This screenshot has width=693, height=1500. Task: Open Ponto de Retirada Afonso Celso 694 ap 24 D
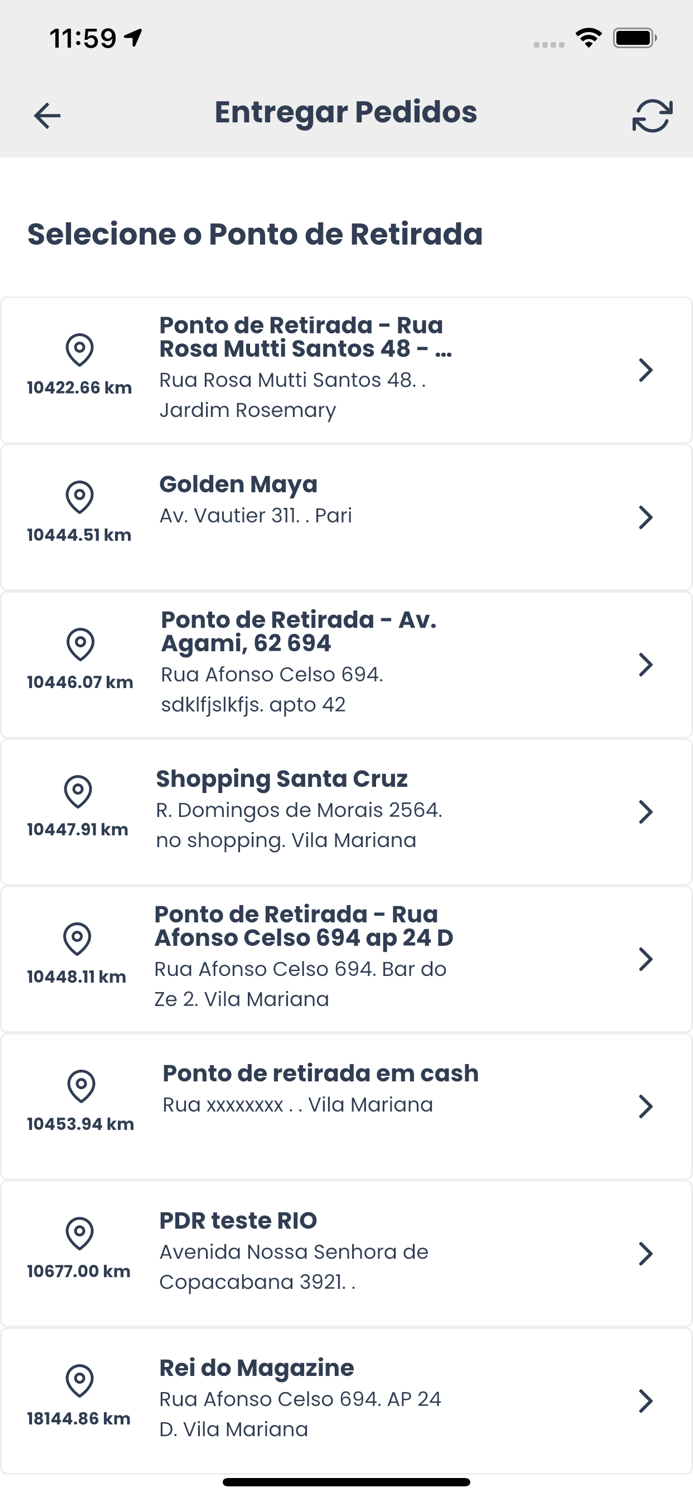pyautogui.click(x=346, y=958)
